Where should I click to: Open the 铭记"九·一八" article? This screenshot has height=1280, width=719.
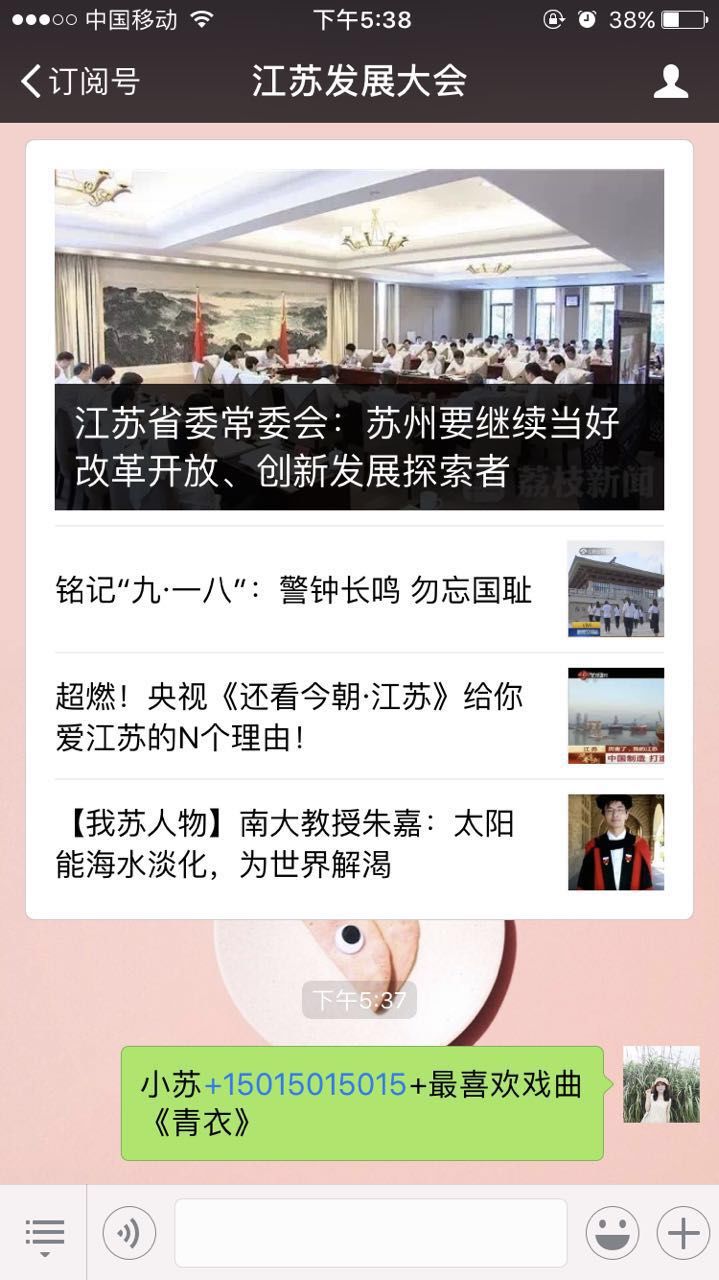(x=359, y=590)
